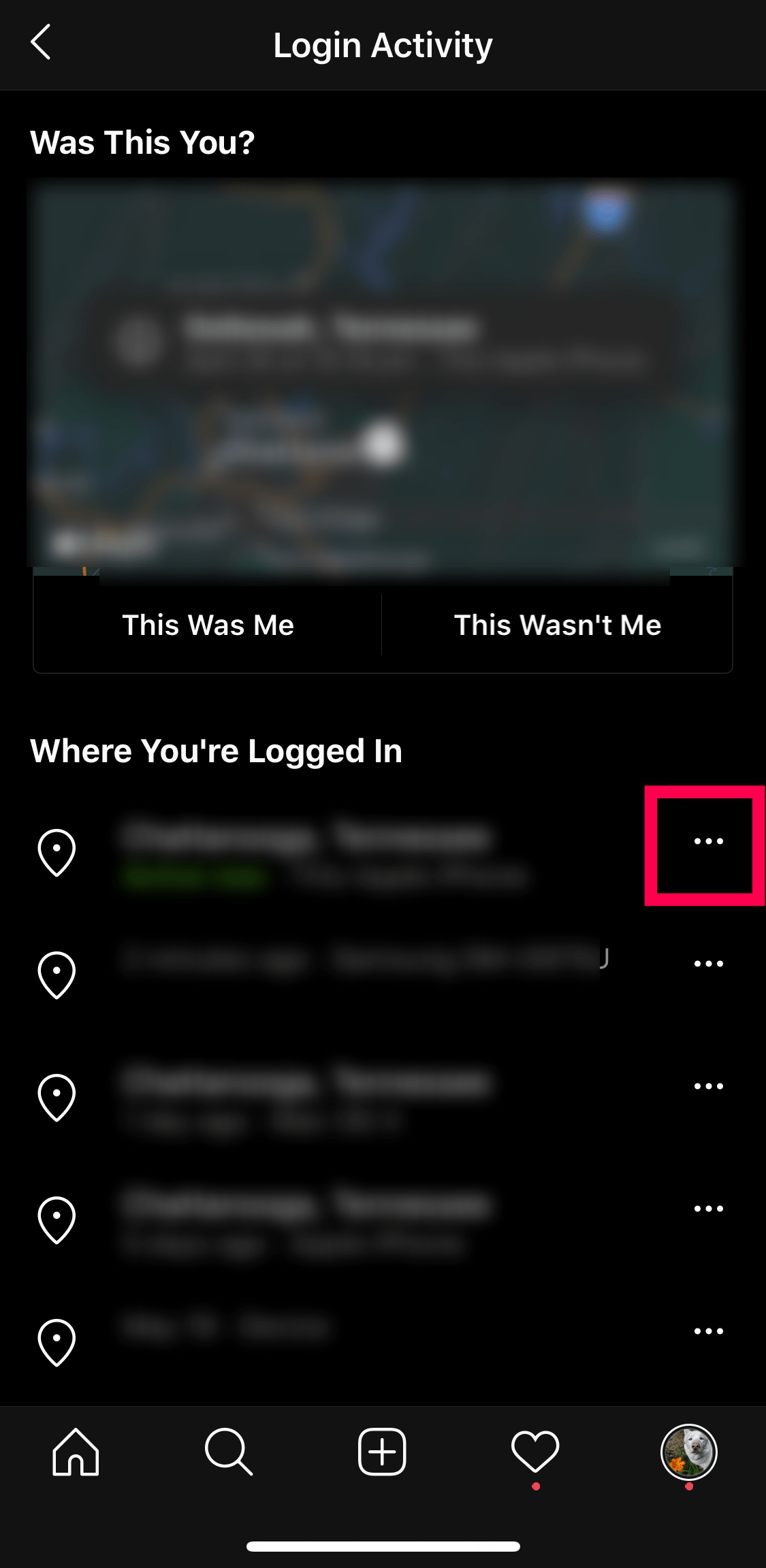Create a new post
Image resolution: width=766 pixels, height=1568 pixels.
[x=382, y=1452]
